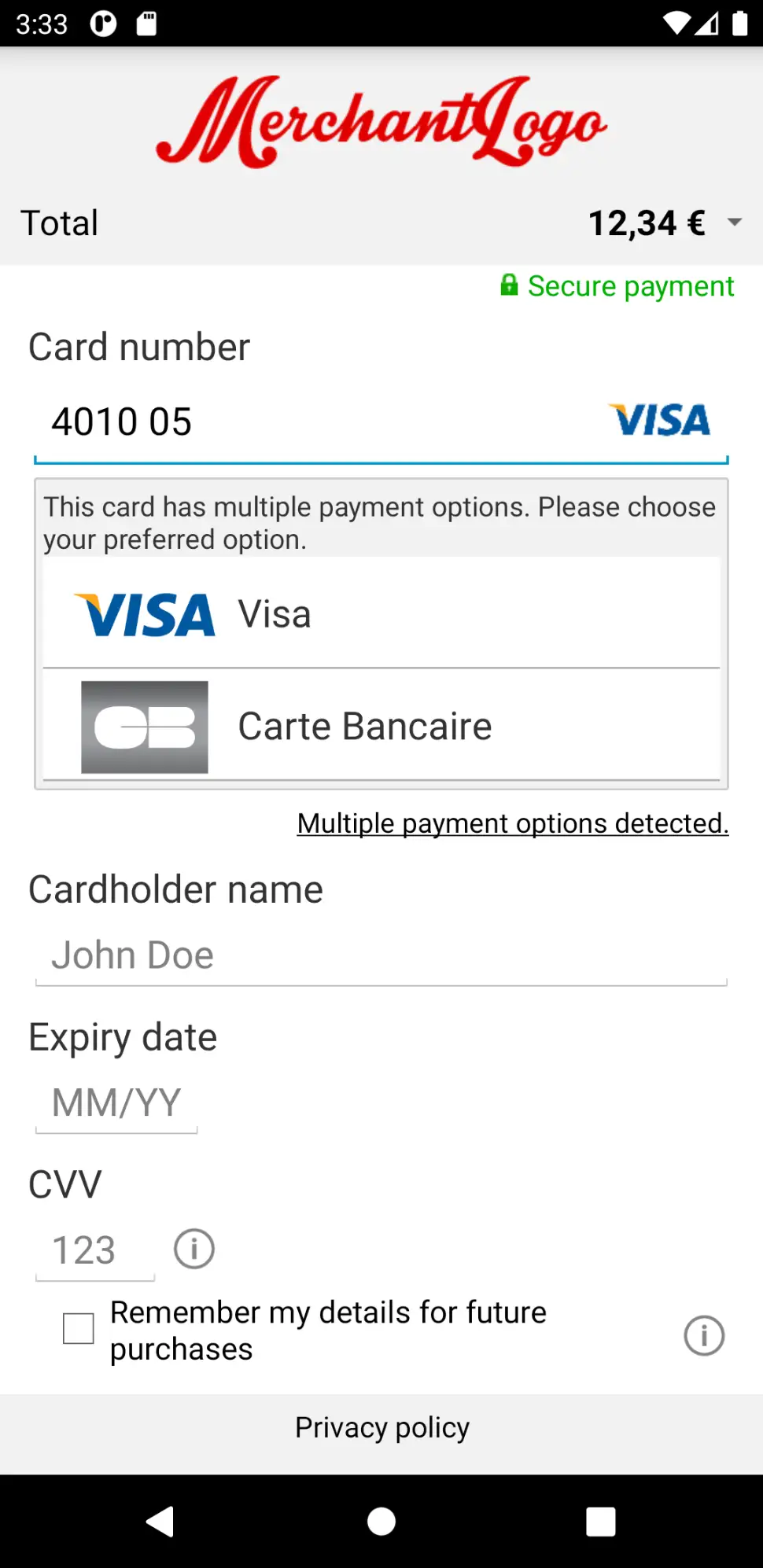Screen dimensions: 763x1568
Task: Select Visa as the payment option
Action: (381, 614)
